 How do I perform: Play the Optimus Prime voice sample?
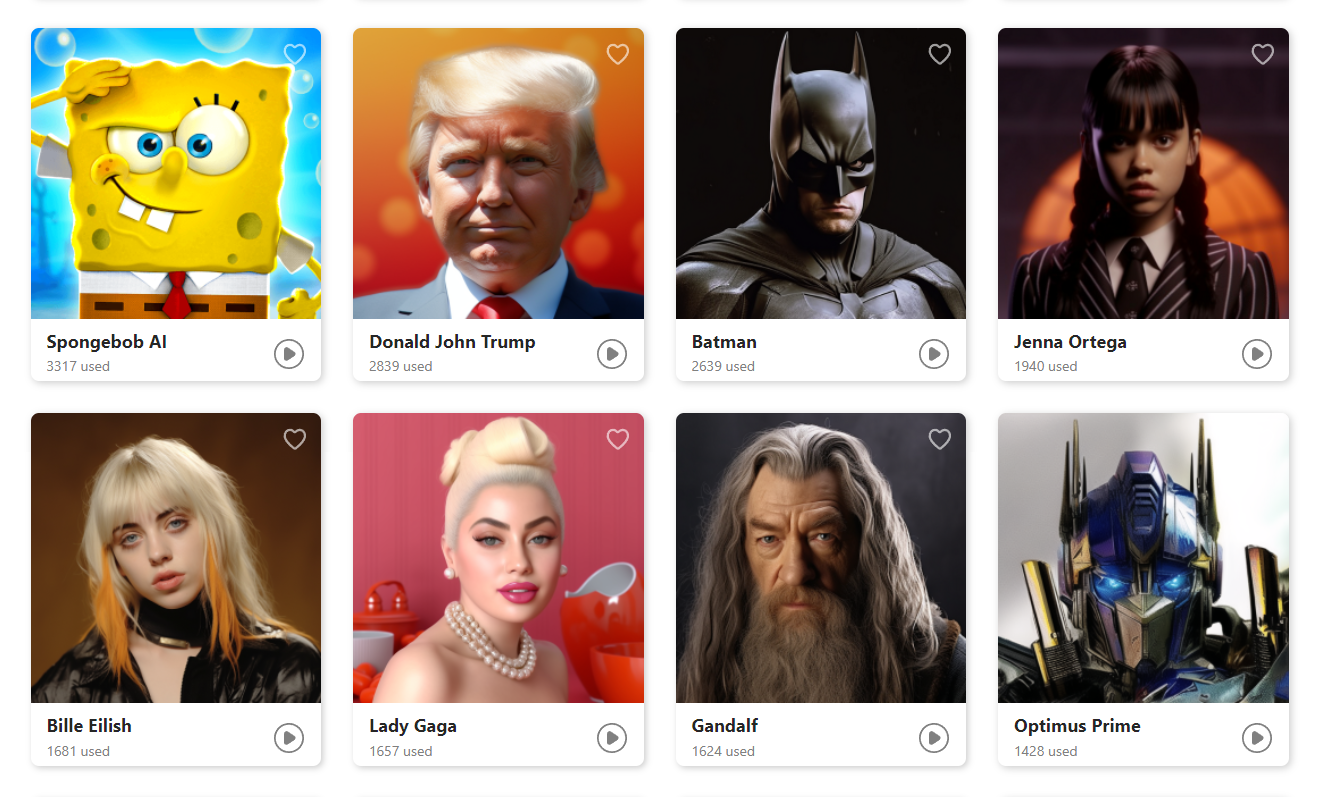point(1256,738)
